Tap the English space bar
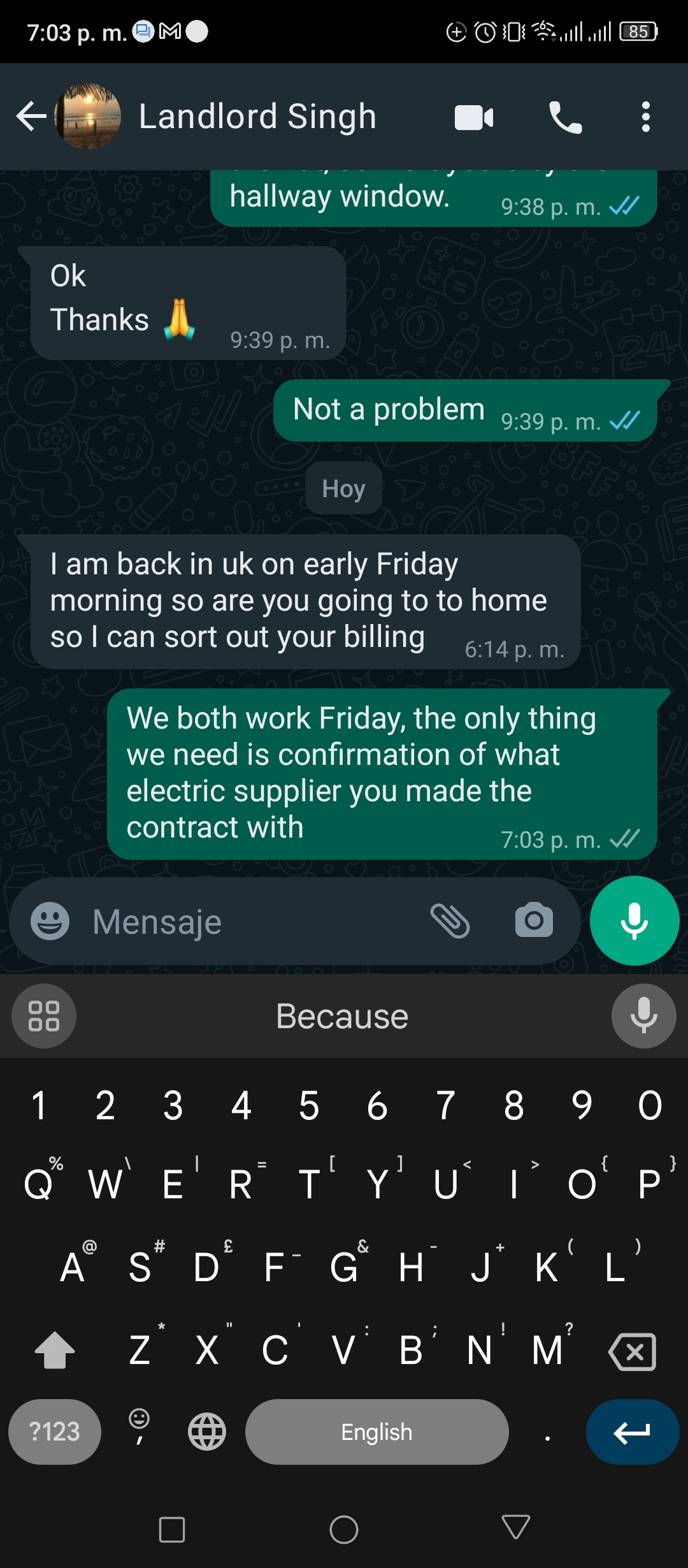688x1568 pixels. click(376, 1432)
